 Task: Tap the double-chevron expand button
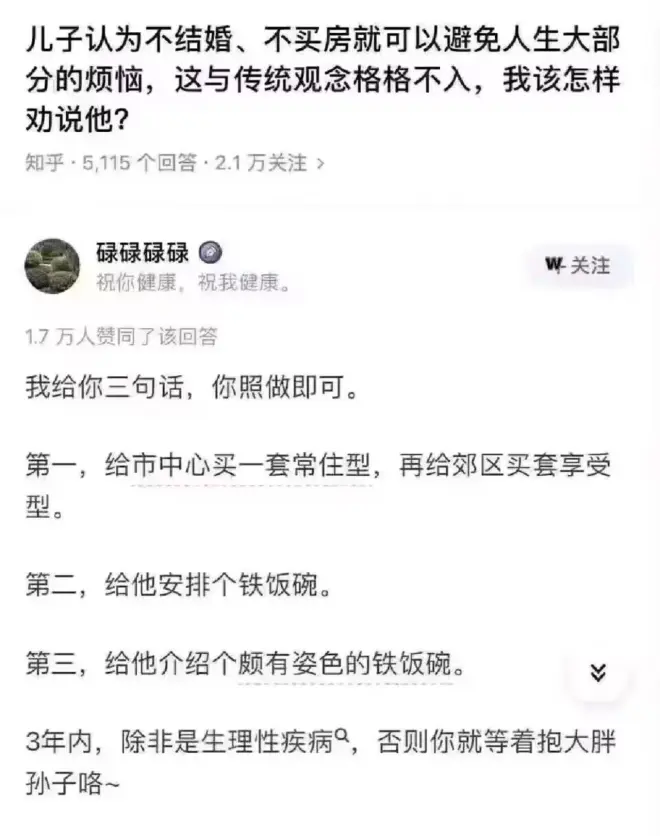598,673
